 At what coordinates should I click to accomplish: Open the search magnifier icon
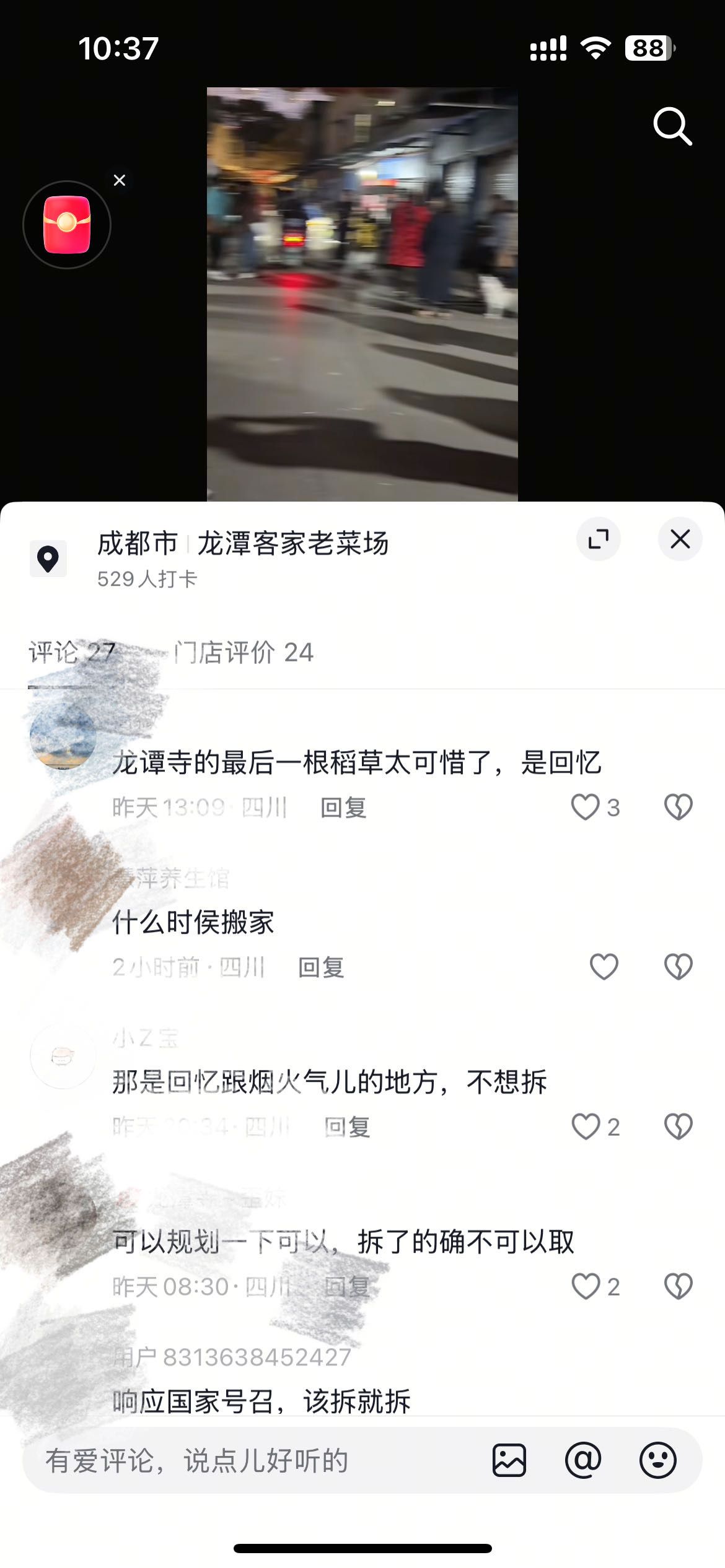(x=672, y=126)
